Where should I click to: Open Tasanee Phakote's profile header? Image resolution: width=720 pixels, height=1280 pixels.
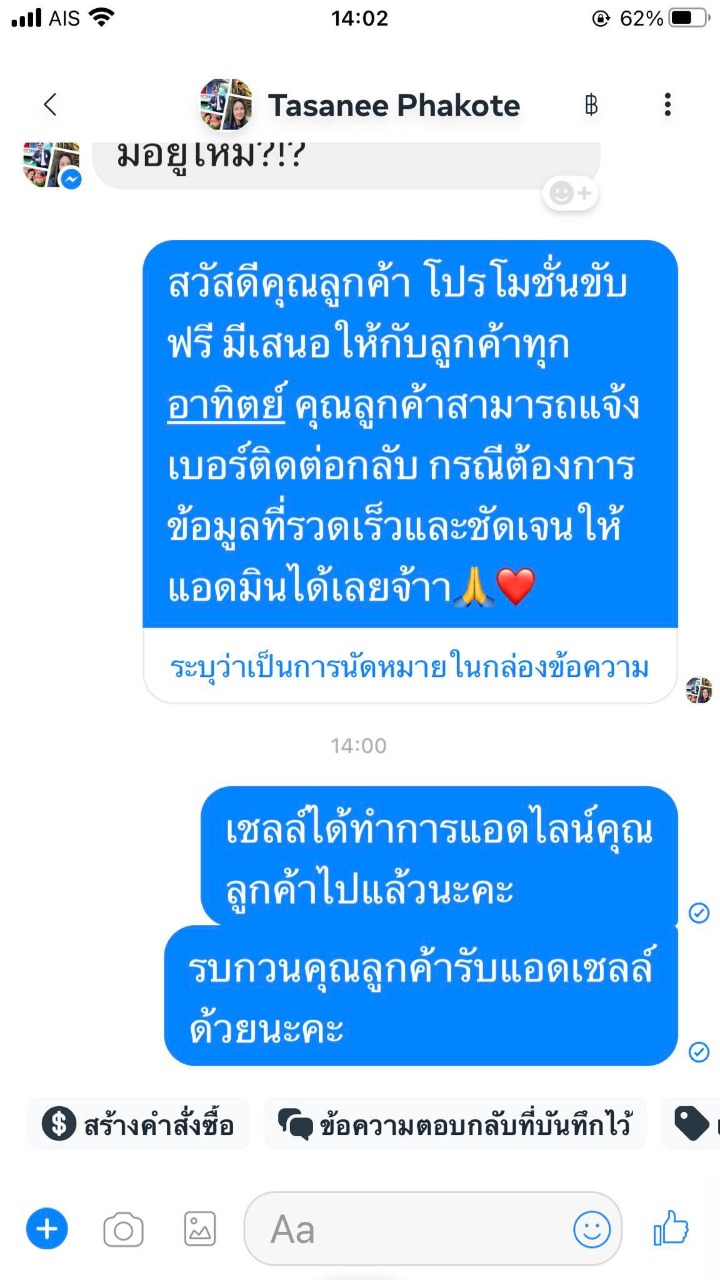[360, 104]
